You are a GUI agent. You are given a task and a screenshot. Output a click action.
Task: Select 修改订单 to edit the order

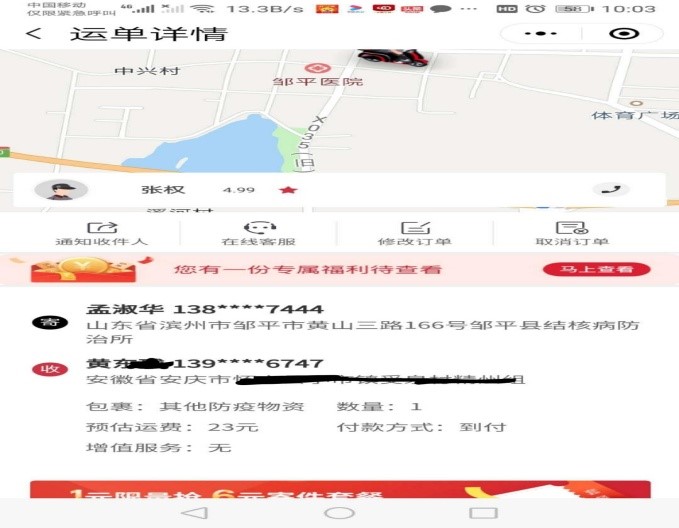pos(414,234)
